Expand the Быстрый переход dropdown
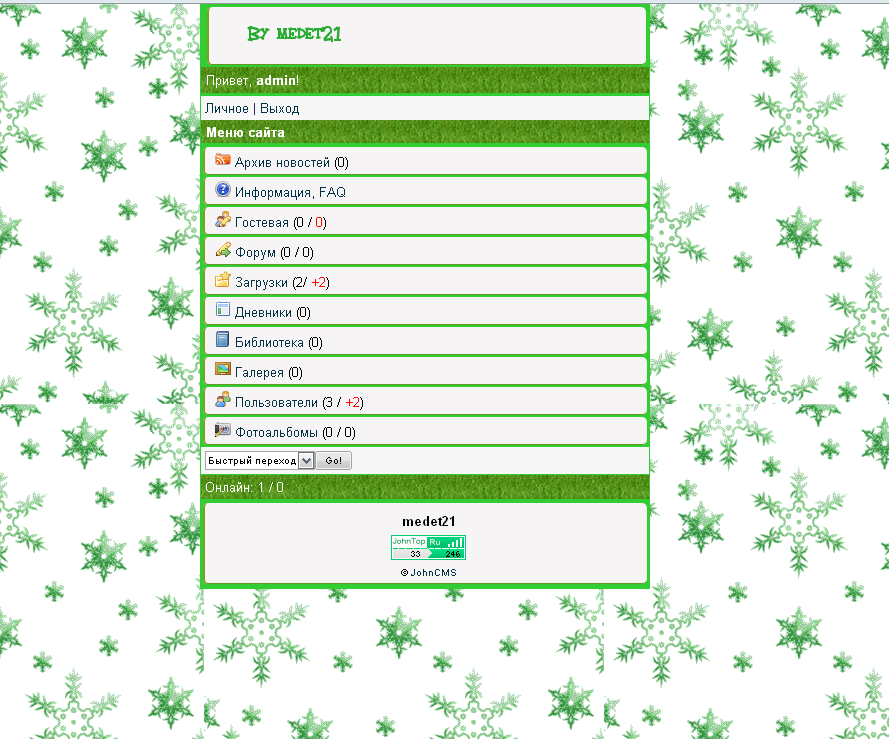This screenshot has height=739, width=889. pyautogui.click(x=260, y=460)
